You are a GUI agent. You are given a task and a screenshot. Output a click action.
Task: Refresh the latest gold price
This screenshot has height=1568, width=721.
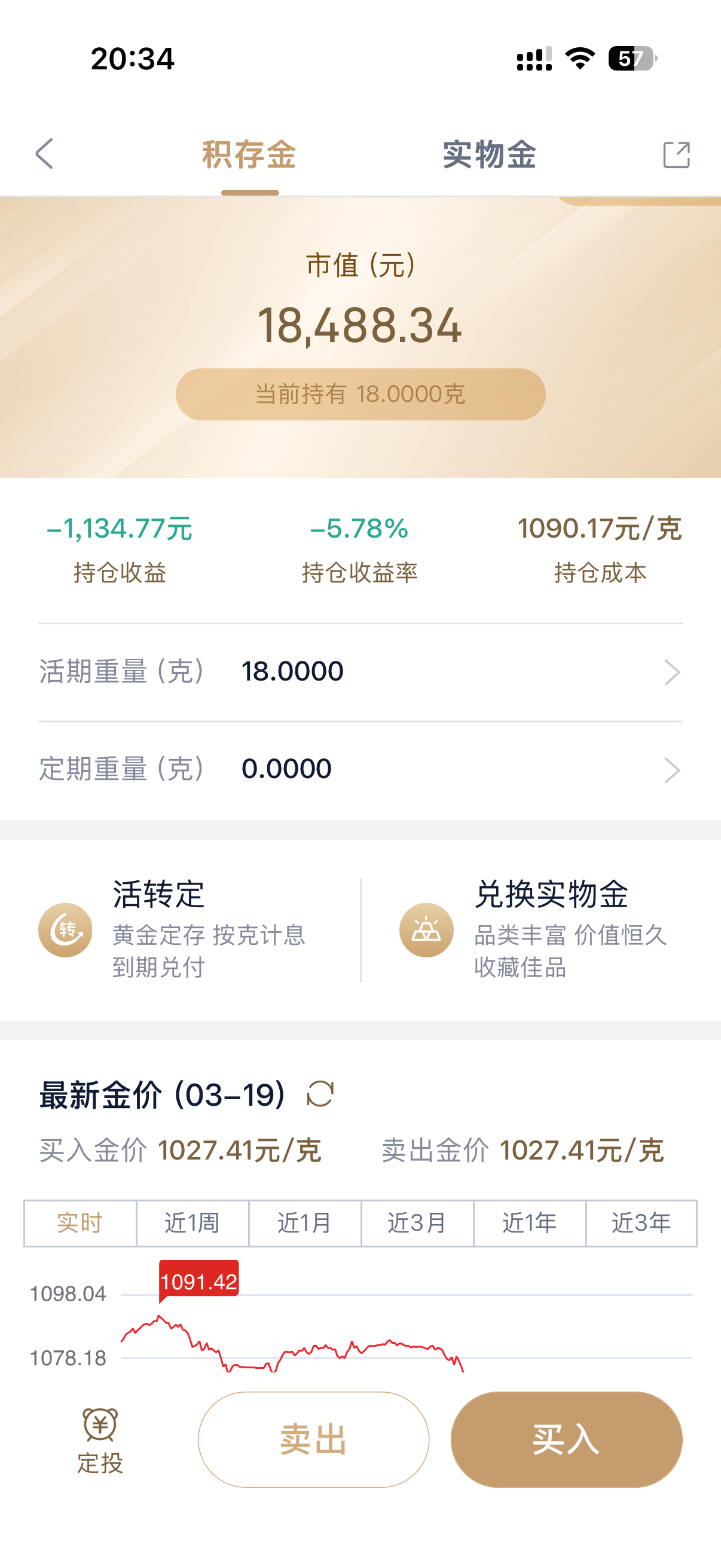point(320,1094)
